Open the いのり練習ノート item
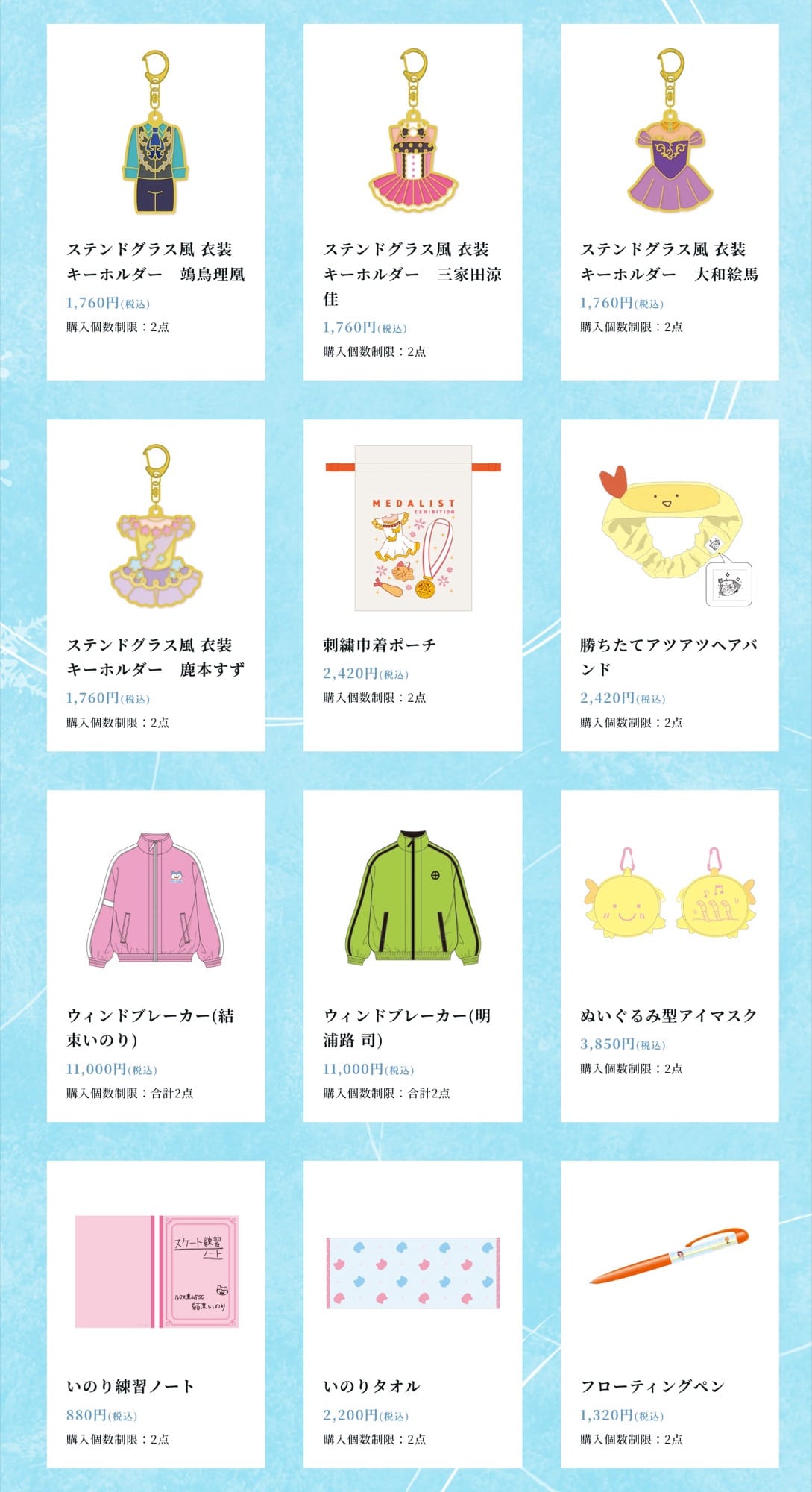The image size is (812, 1492). pos(156,1313)
